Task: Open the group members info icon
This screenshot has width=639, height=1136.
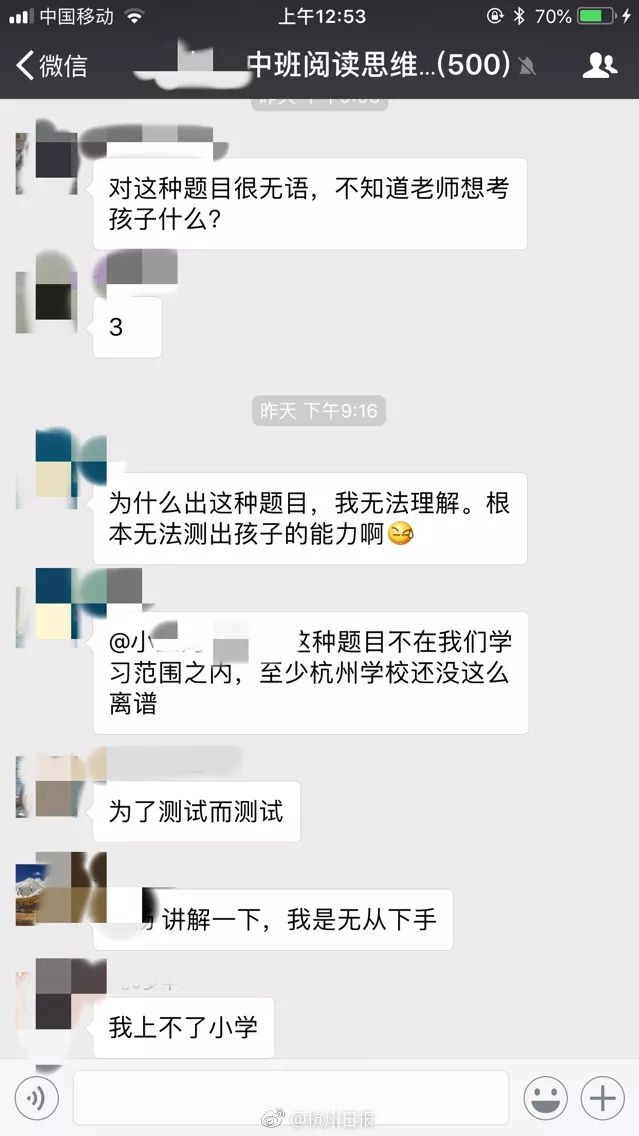Action: point(599,66)
